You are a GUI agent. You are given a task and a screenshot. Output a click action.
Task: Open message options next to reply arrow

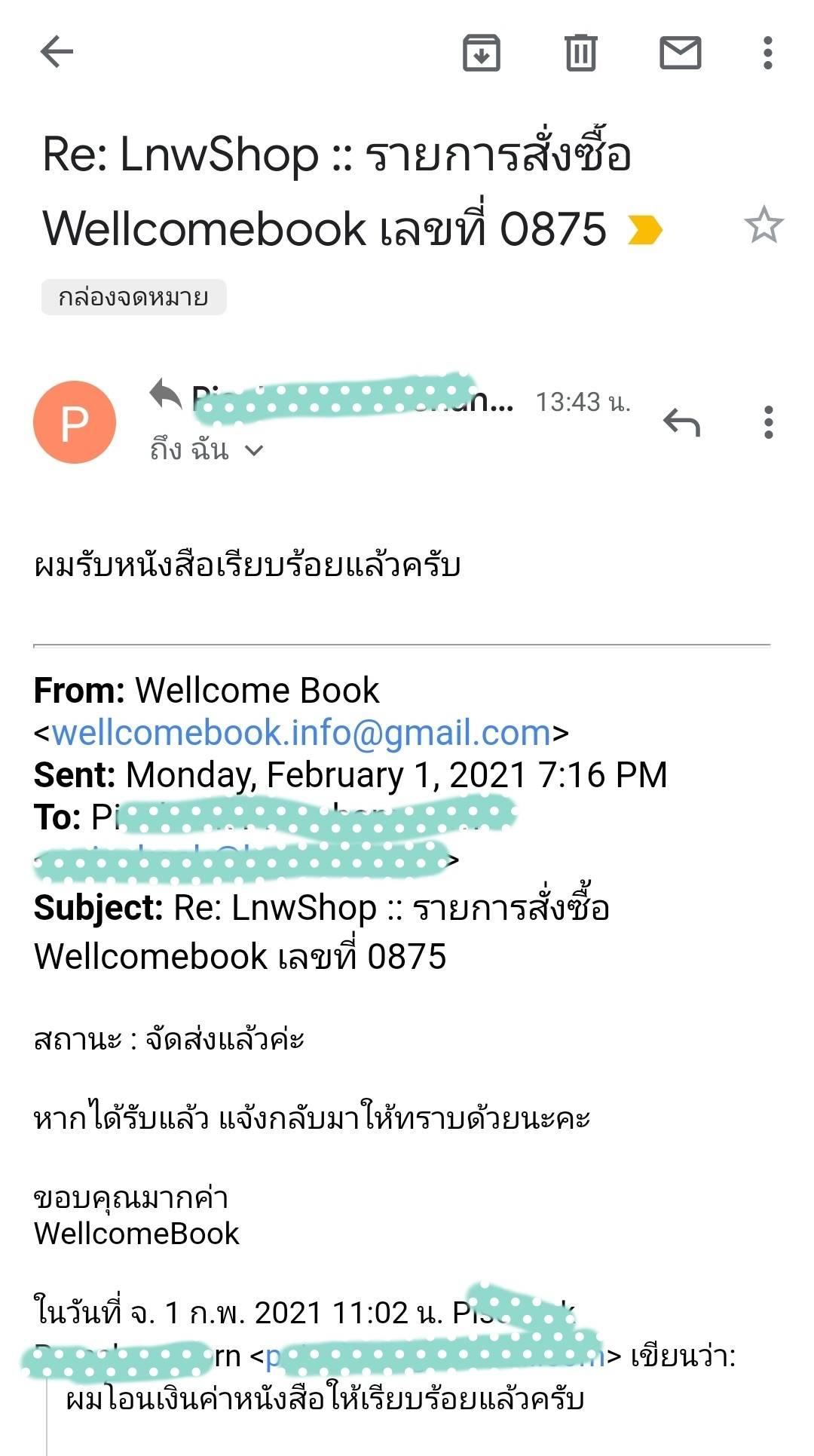767,422
